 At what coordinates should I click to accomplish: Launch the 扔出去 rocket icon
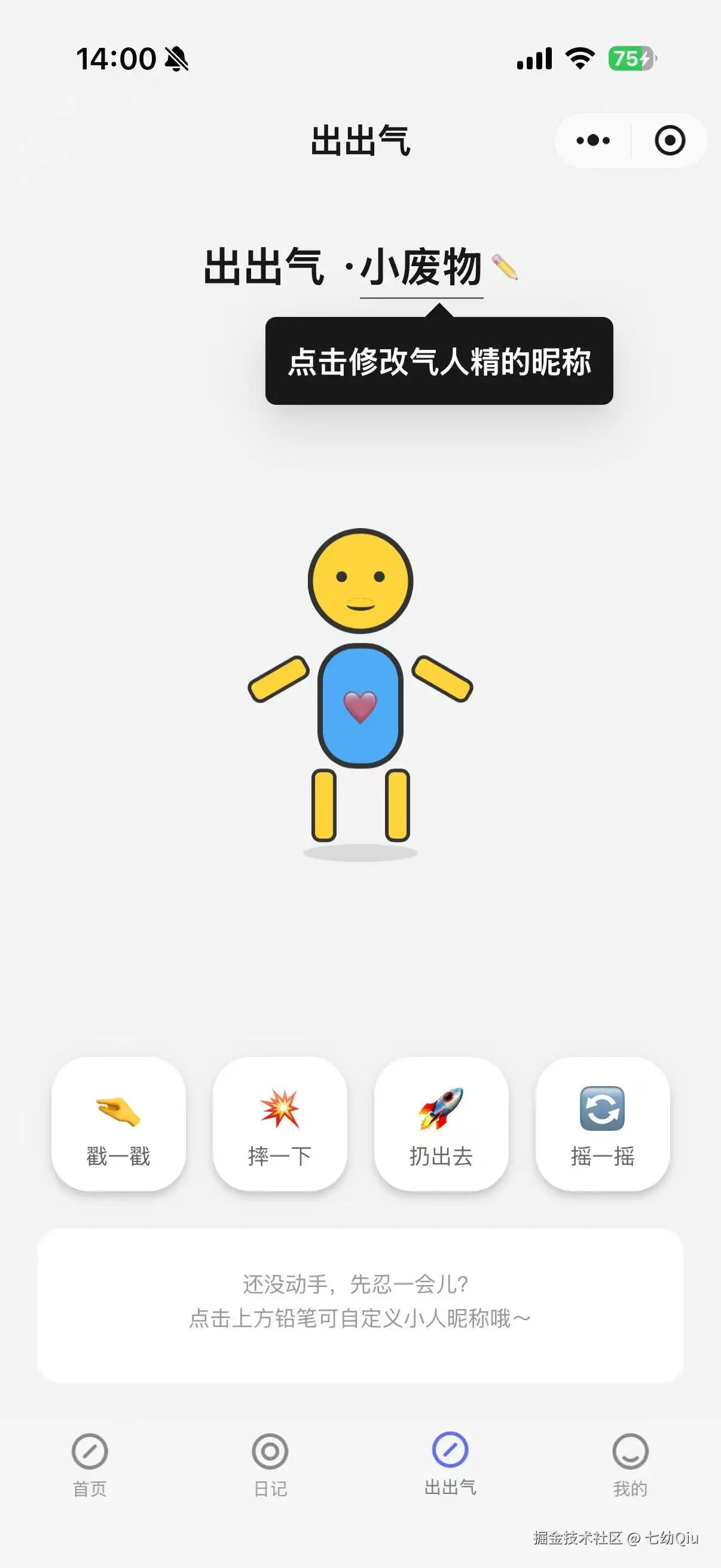(x=441, y=1109)
